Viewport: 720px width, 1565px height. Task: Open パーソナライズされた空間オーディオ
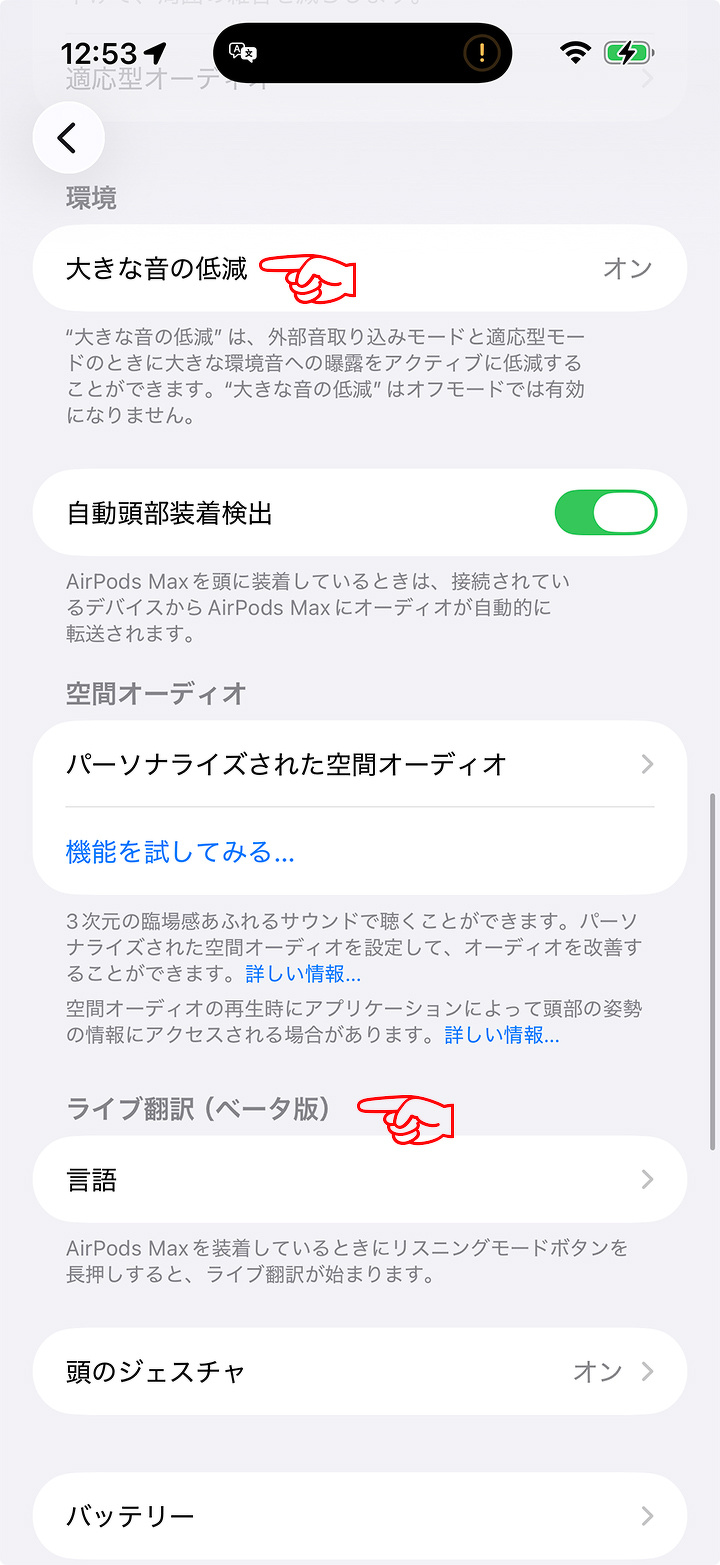tap(360, 764)
